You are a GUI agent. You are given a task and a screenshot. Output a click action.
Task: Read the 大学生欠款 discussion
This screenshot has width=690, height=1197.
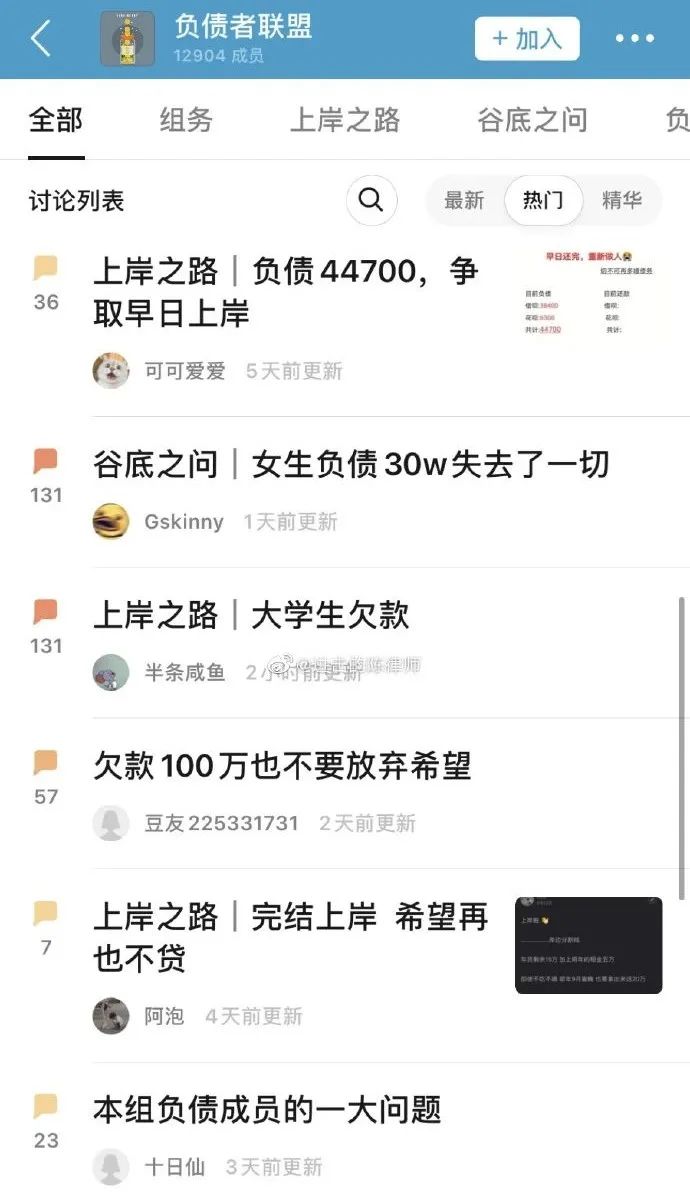251,615
